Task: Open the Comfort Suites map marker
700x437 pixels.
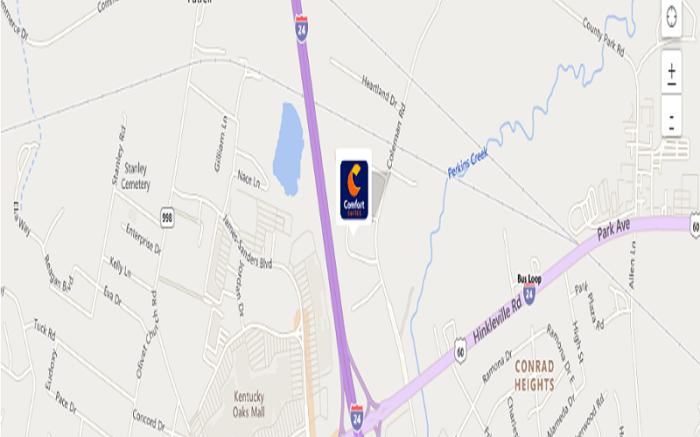Action: tap(354, 190)
